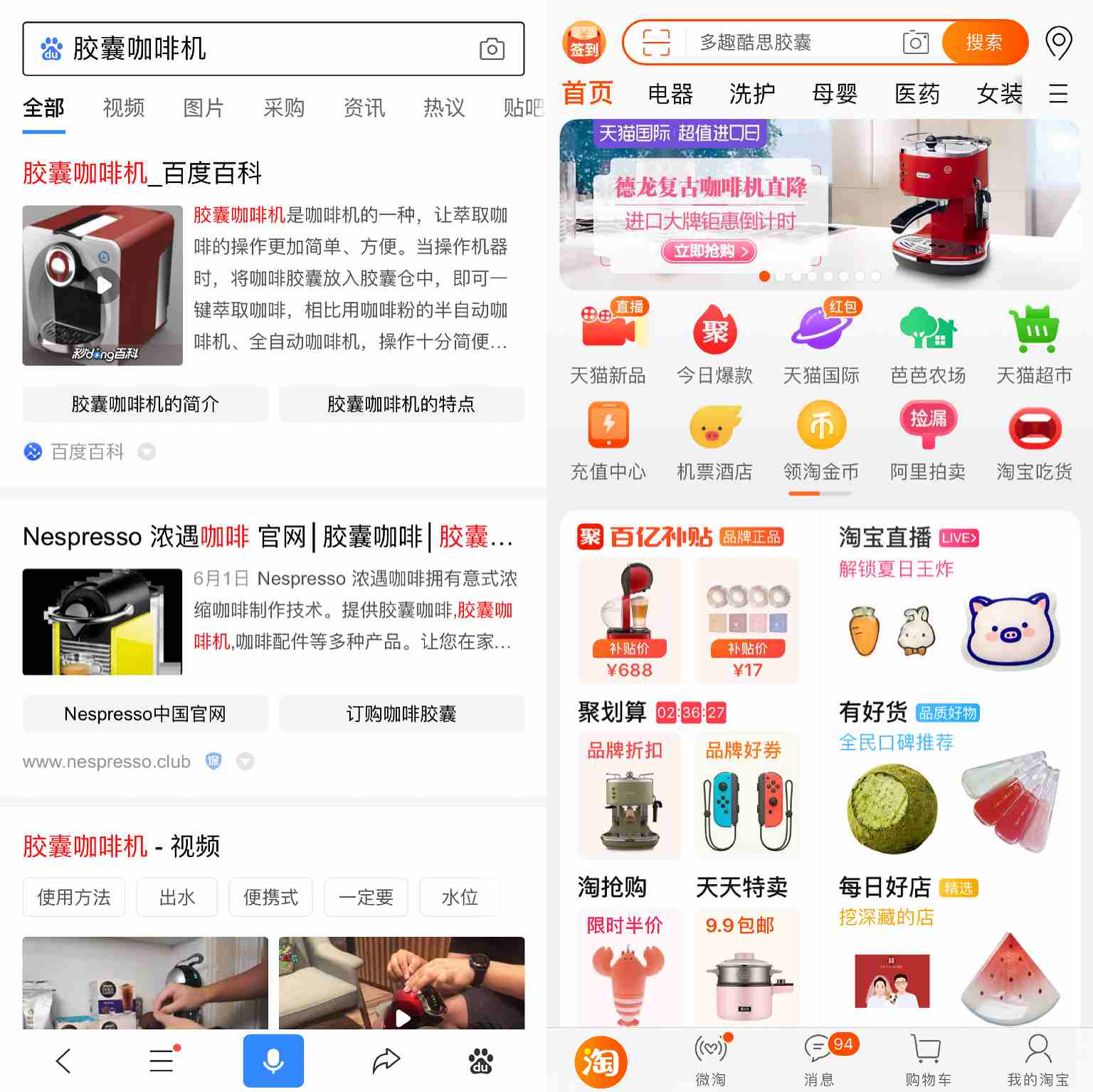
Task: Tap the 胶囊咖啡机的特点 button
Action: point(401,404)
